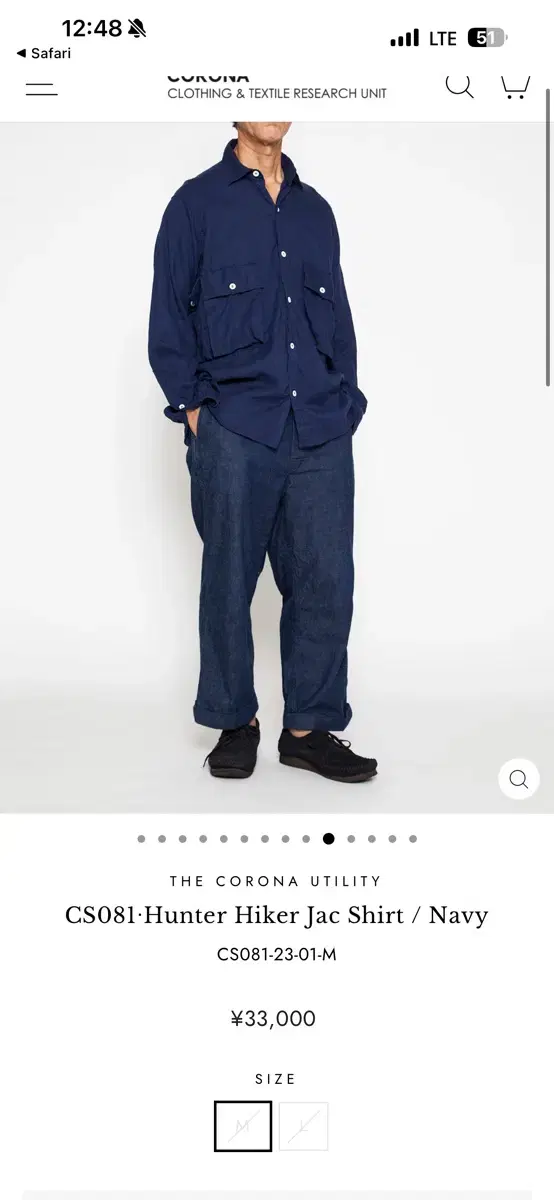
Task: Open the hamburger navigation menu
Action: point(41,88)
